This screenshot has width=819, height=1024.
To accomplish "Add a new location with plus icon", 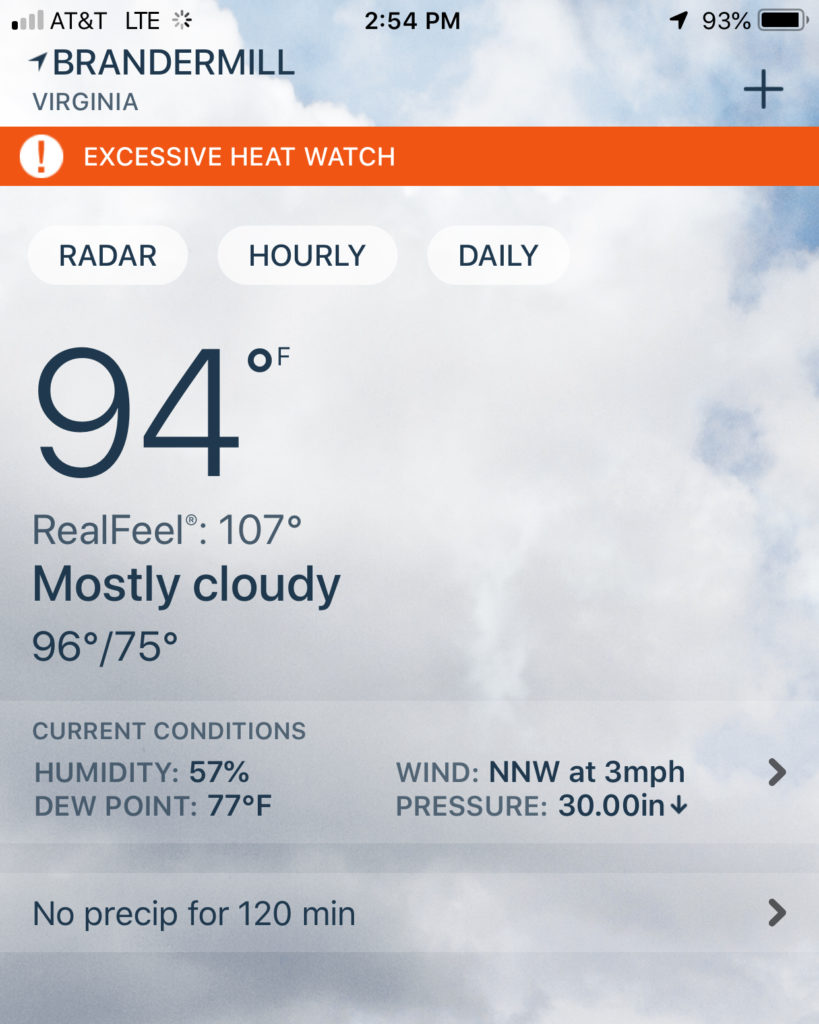I will pyautogui.click(x=763, y=90).
